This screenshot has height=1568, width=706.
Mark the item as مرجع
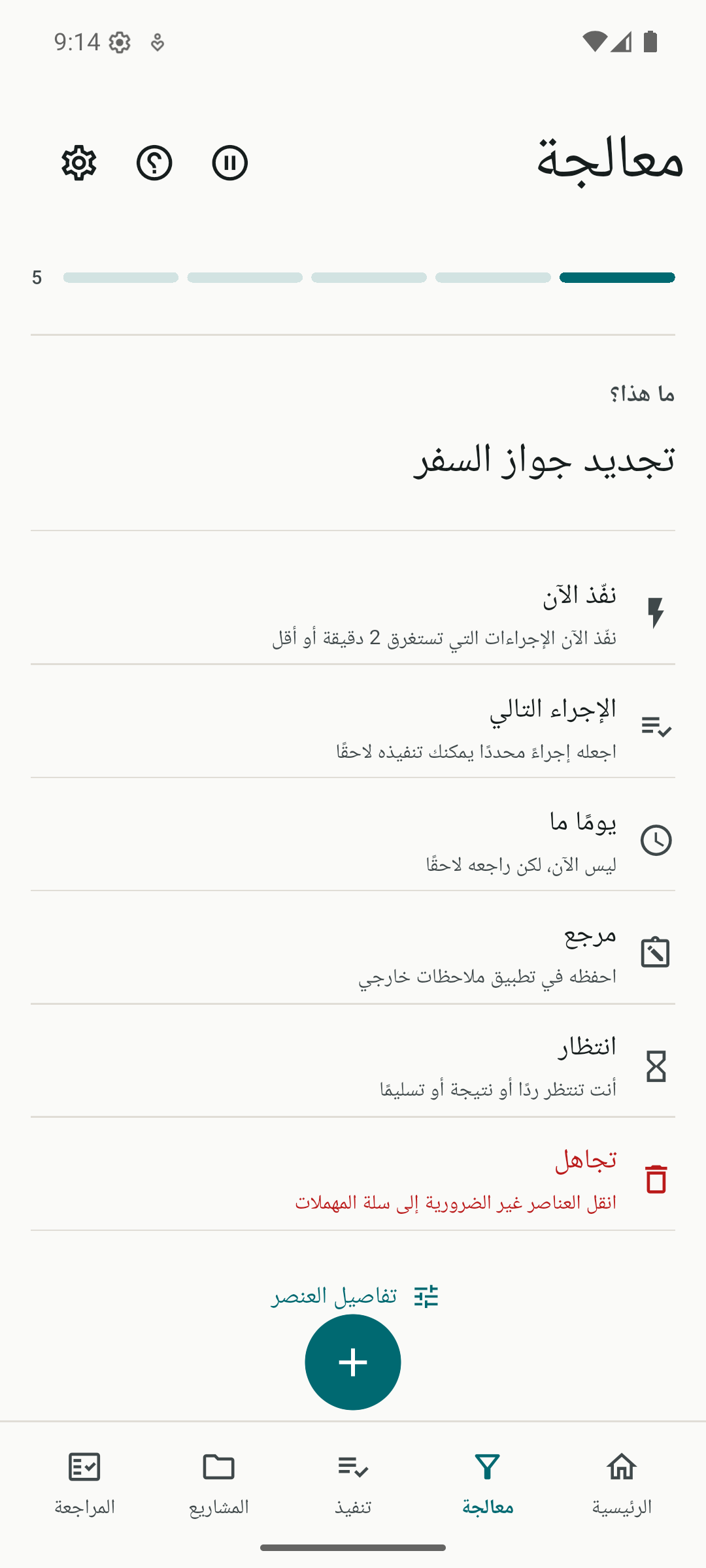click(353, 953)
